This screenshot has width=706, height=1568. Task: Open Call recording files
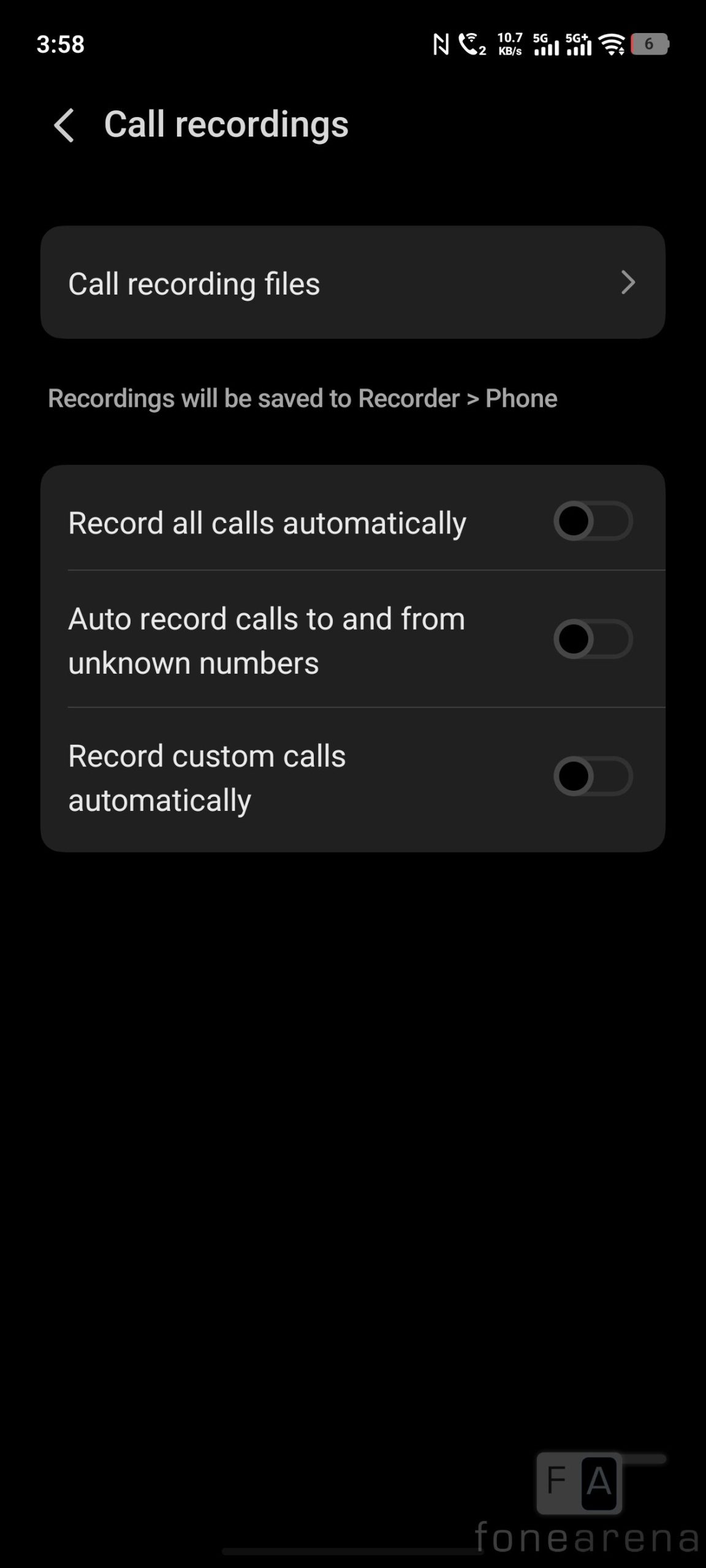[352, 282]
